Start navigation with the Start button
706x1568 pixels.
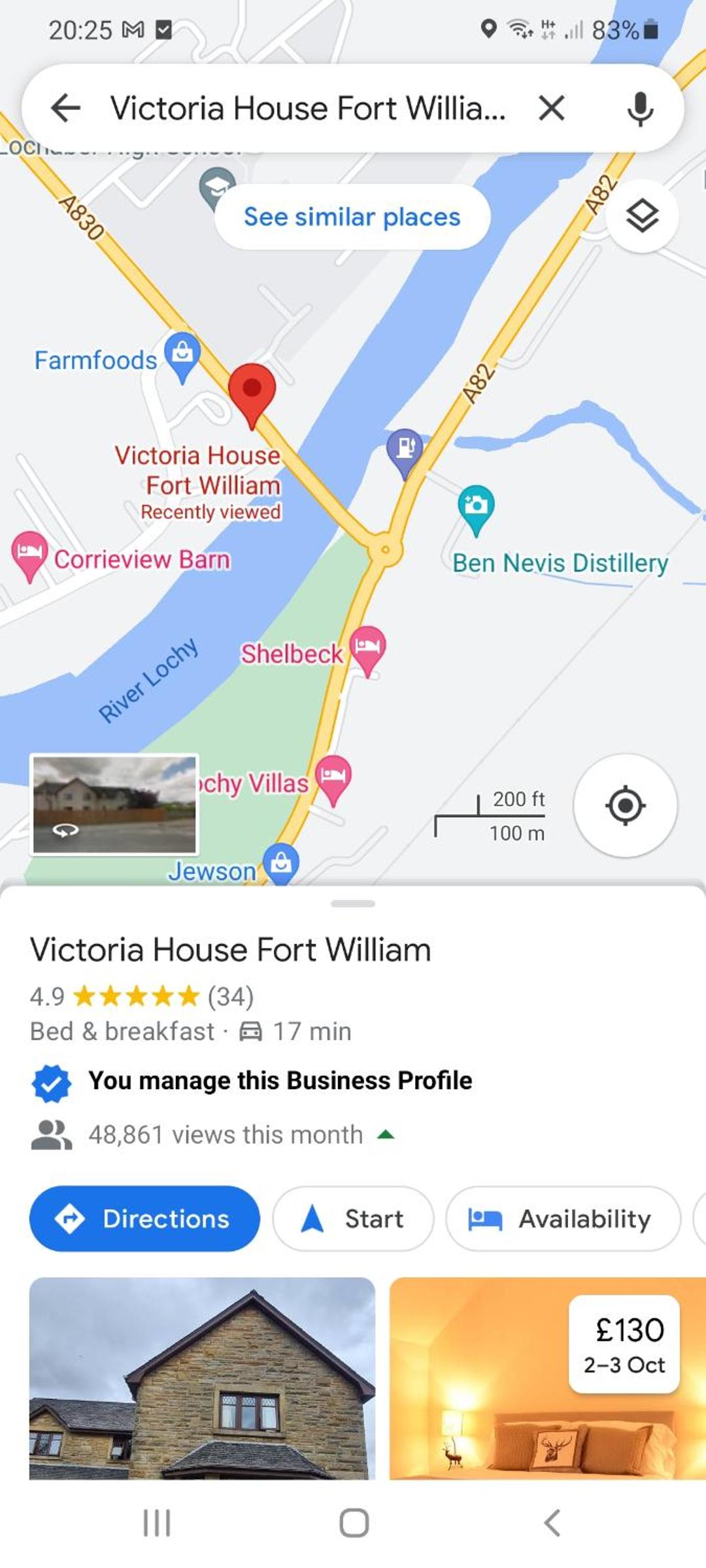tap(353, 1218)
